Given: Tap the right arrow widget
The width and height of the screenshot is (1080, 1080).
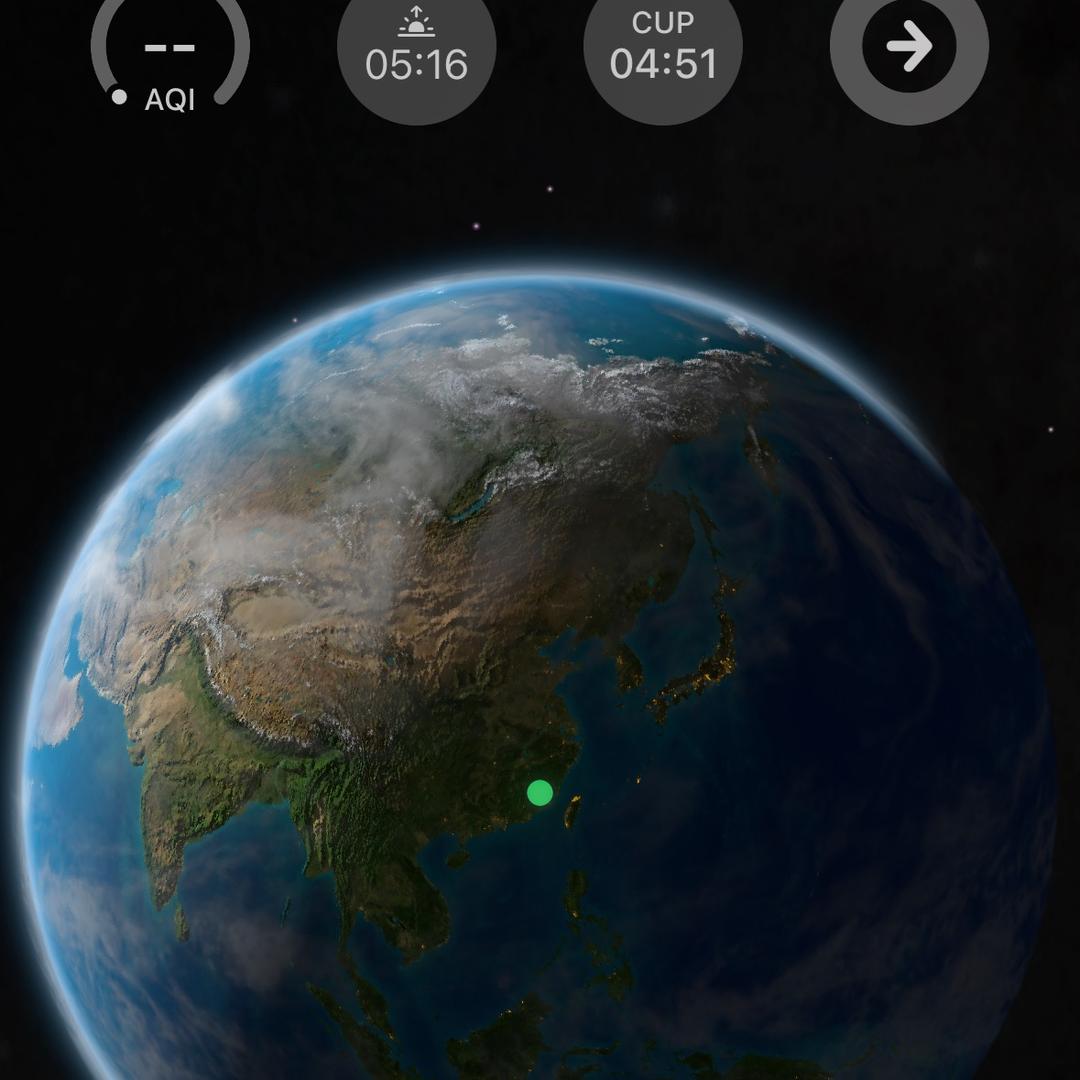Looking at the screenshot, I should pyautogui.click(x=909, y=48).
